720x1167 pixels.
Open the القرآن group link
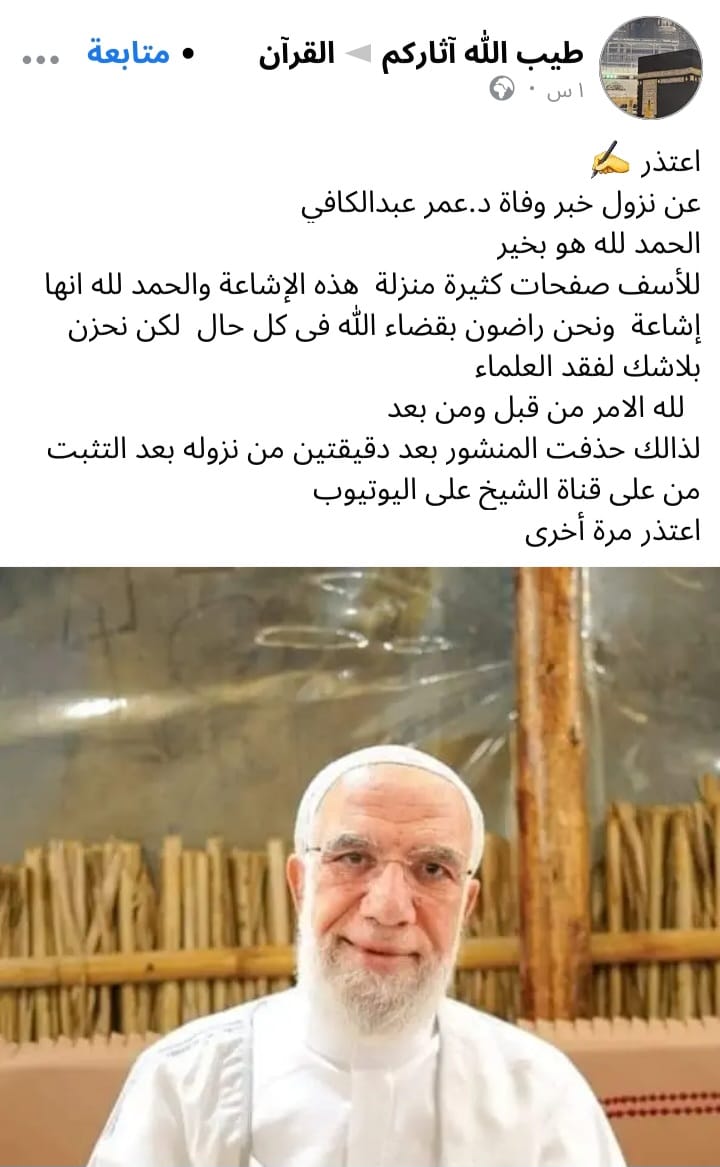[x=296, y=53]
